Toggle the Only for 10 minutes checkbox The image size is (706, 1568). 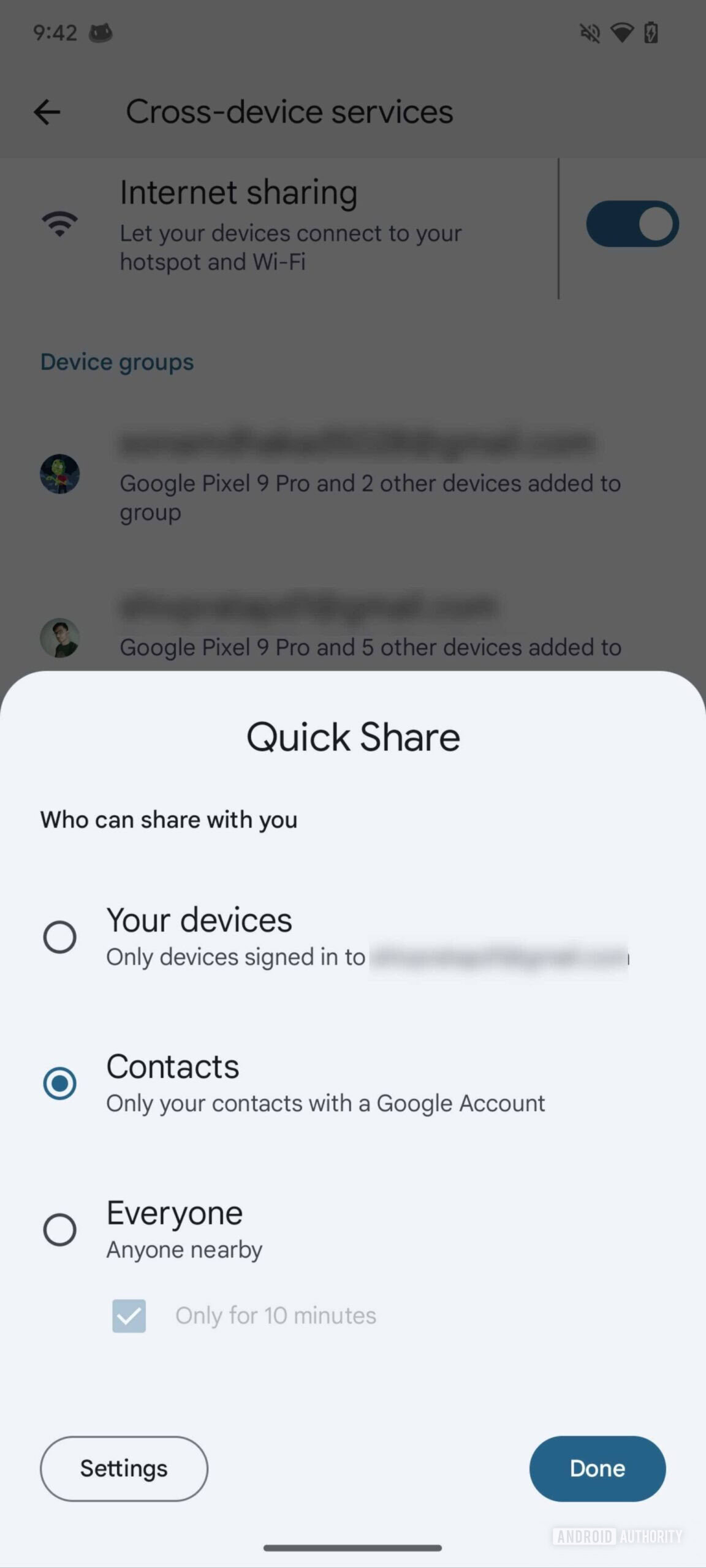click(x=129, y=1316)
